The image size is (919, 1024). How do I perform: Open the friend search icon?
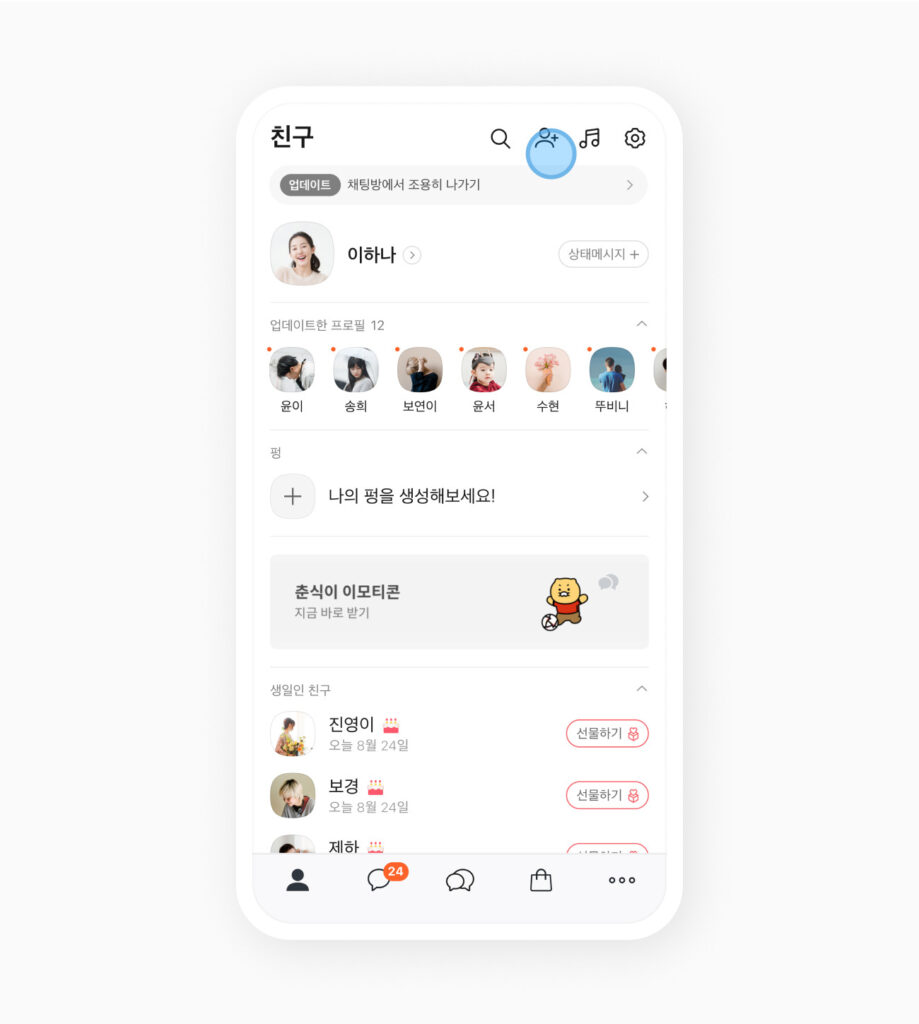[x=500, y=138]
